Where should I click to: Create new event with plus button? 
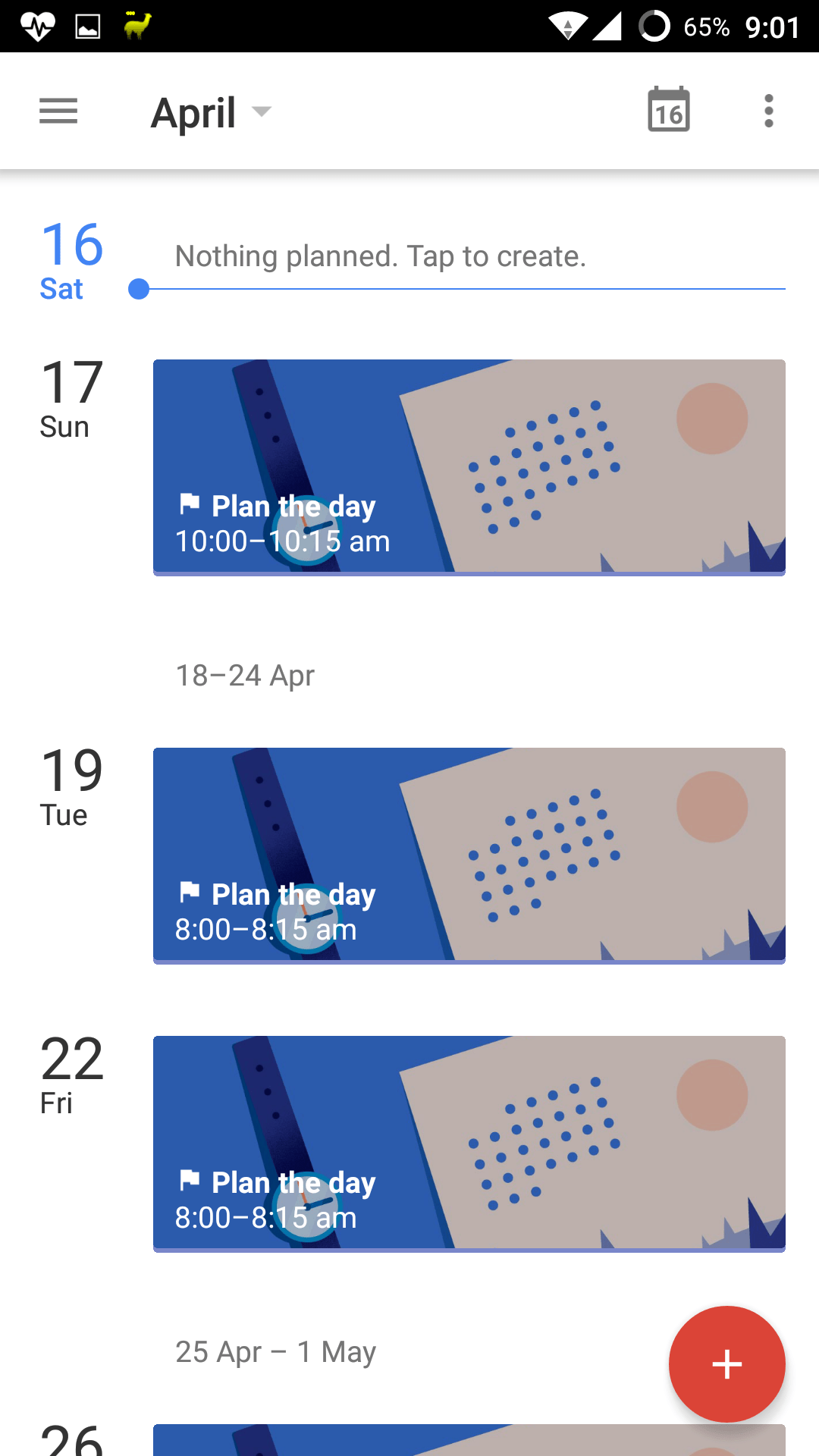[x=726, y=1363]
